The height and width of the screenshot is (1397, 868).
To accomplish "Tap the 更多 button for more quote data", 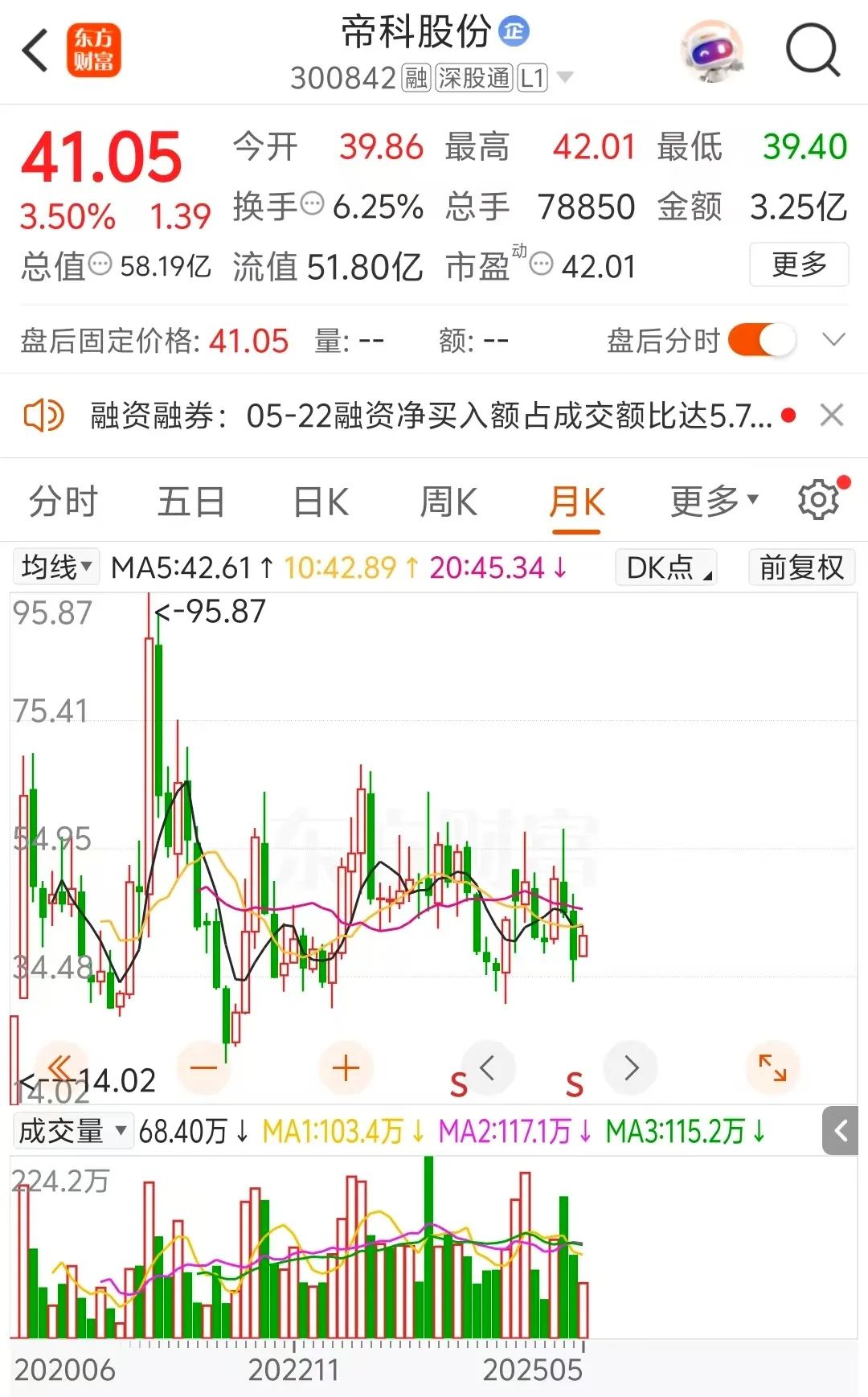I will click(x=798, y=264).
